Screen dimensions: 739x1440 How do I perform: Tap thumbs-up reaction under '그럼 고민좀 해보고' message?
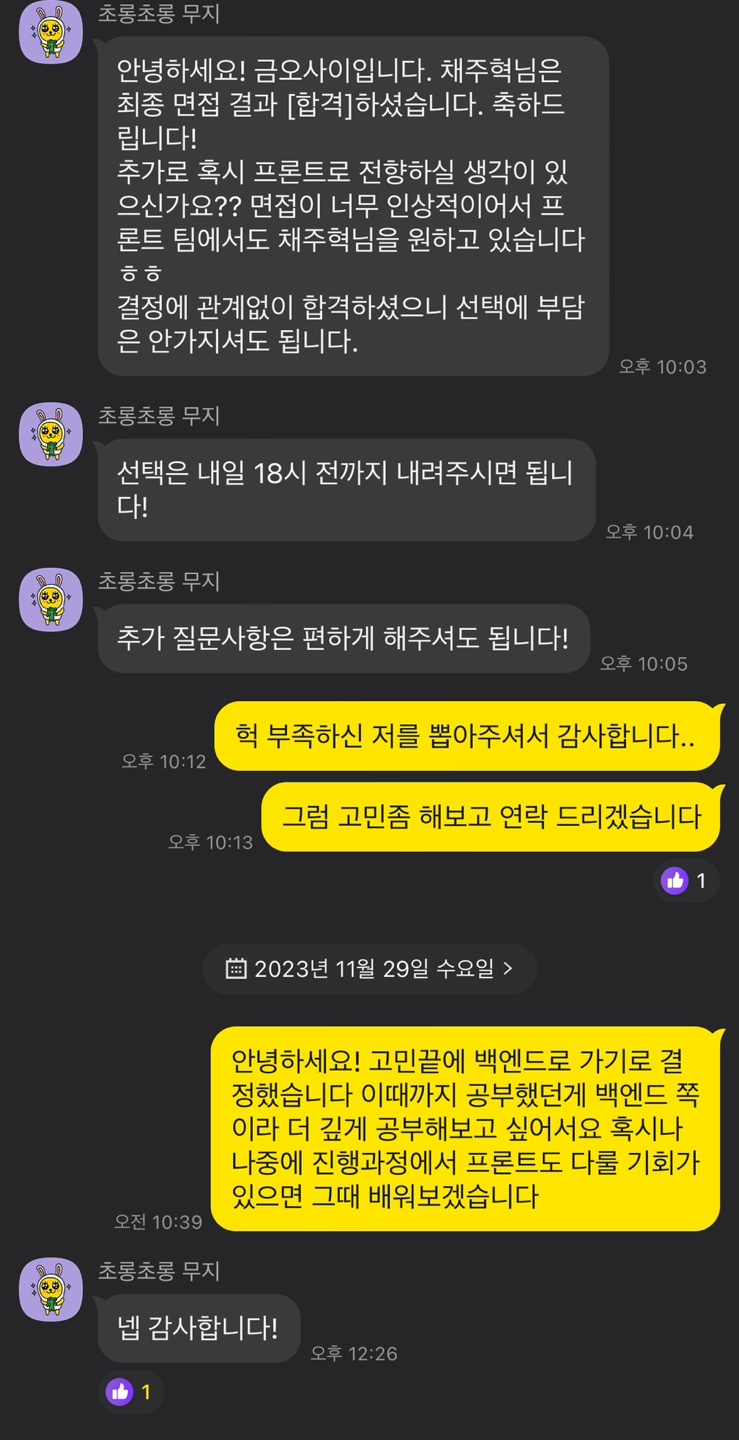point(687,881)
